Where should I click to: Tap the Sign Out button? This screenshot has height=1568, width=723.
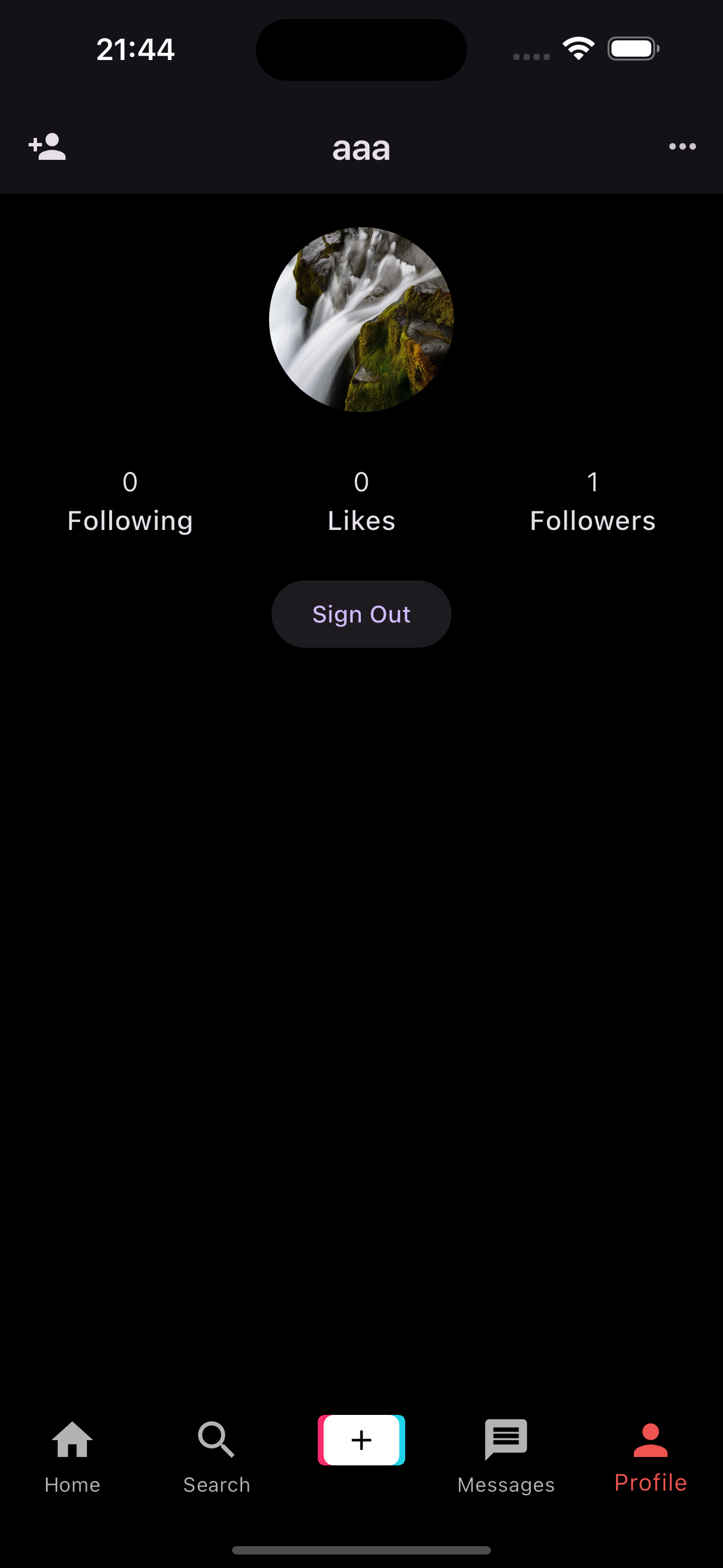pyautogui.click(x=361, y=614)
